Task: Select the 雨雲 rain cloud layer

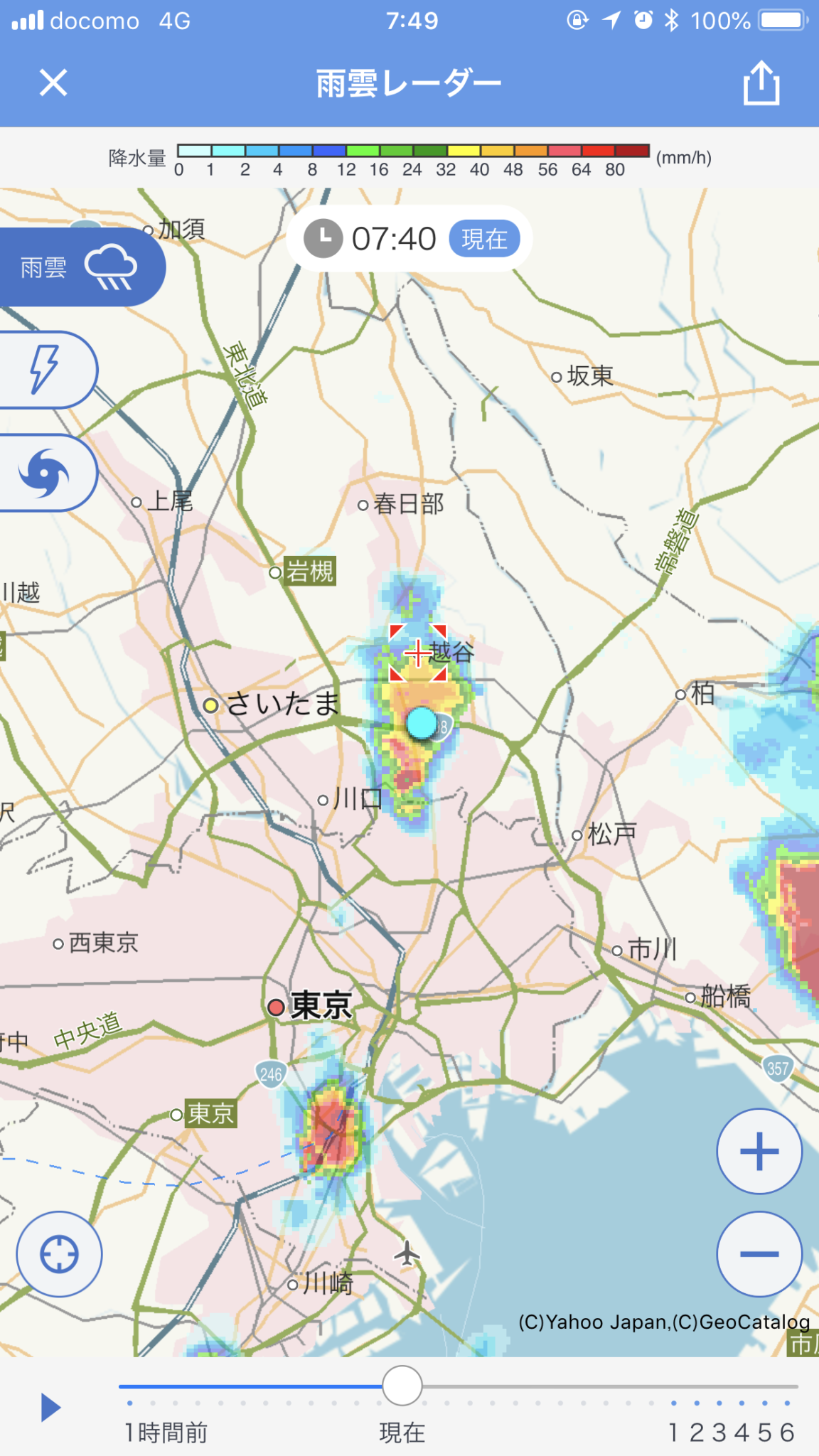Action: pyautogui.click(x=78, y=267)
